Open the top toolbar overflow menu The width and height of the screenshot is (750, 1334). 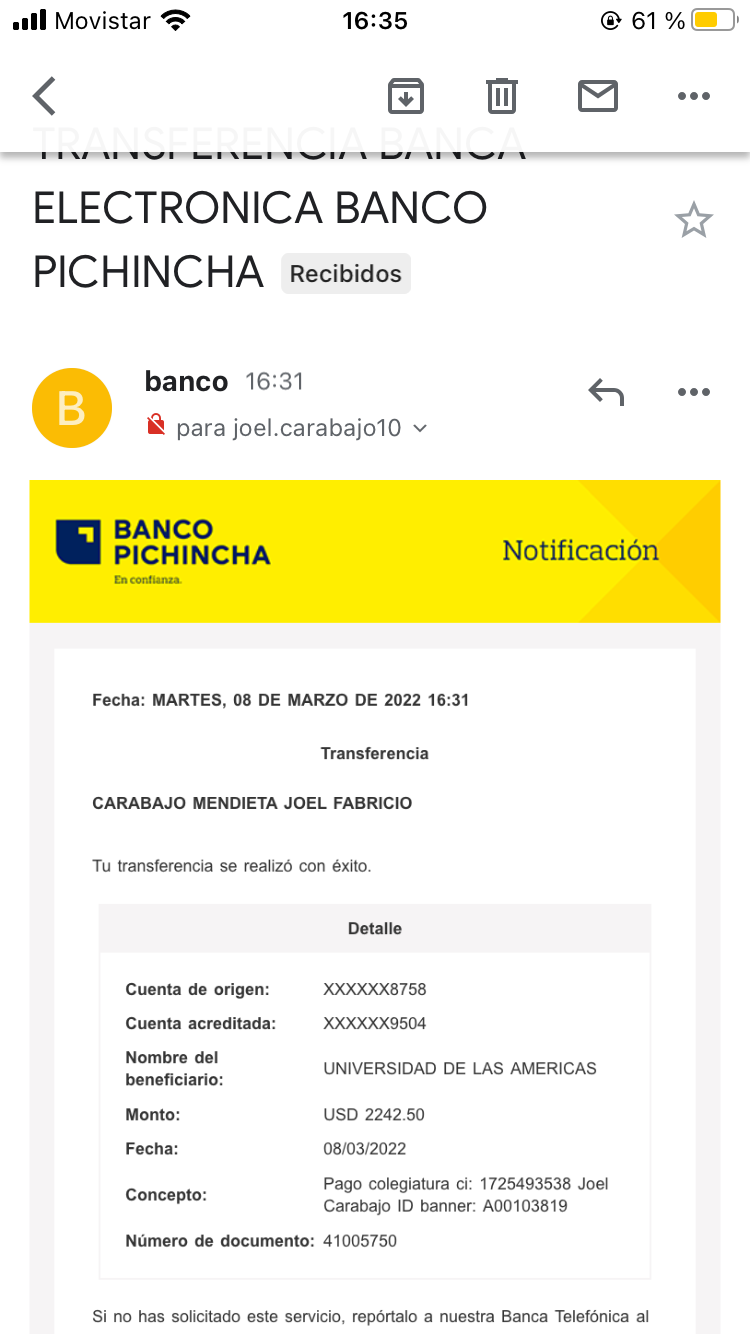pos(693,96)
